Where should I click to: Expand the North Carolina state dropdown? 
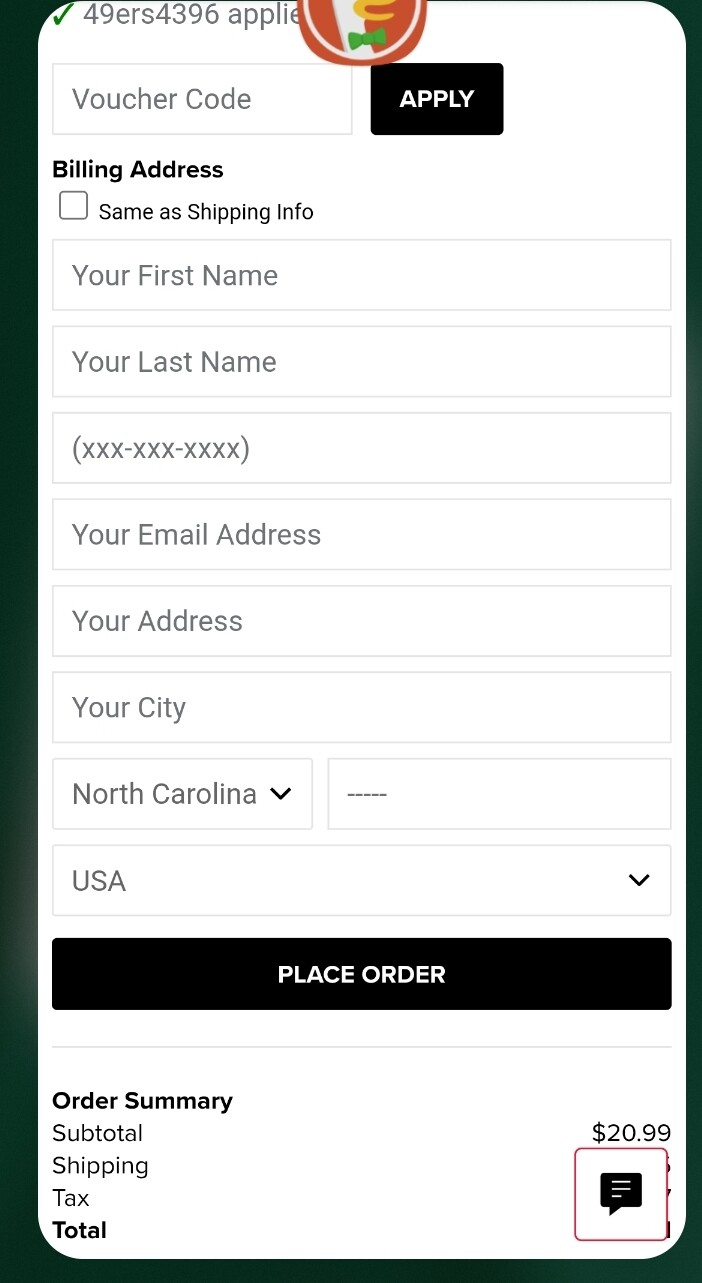tap(182, 794)
